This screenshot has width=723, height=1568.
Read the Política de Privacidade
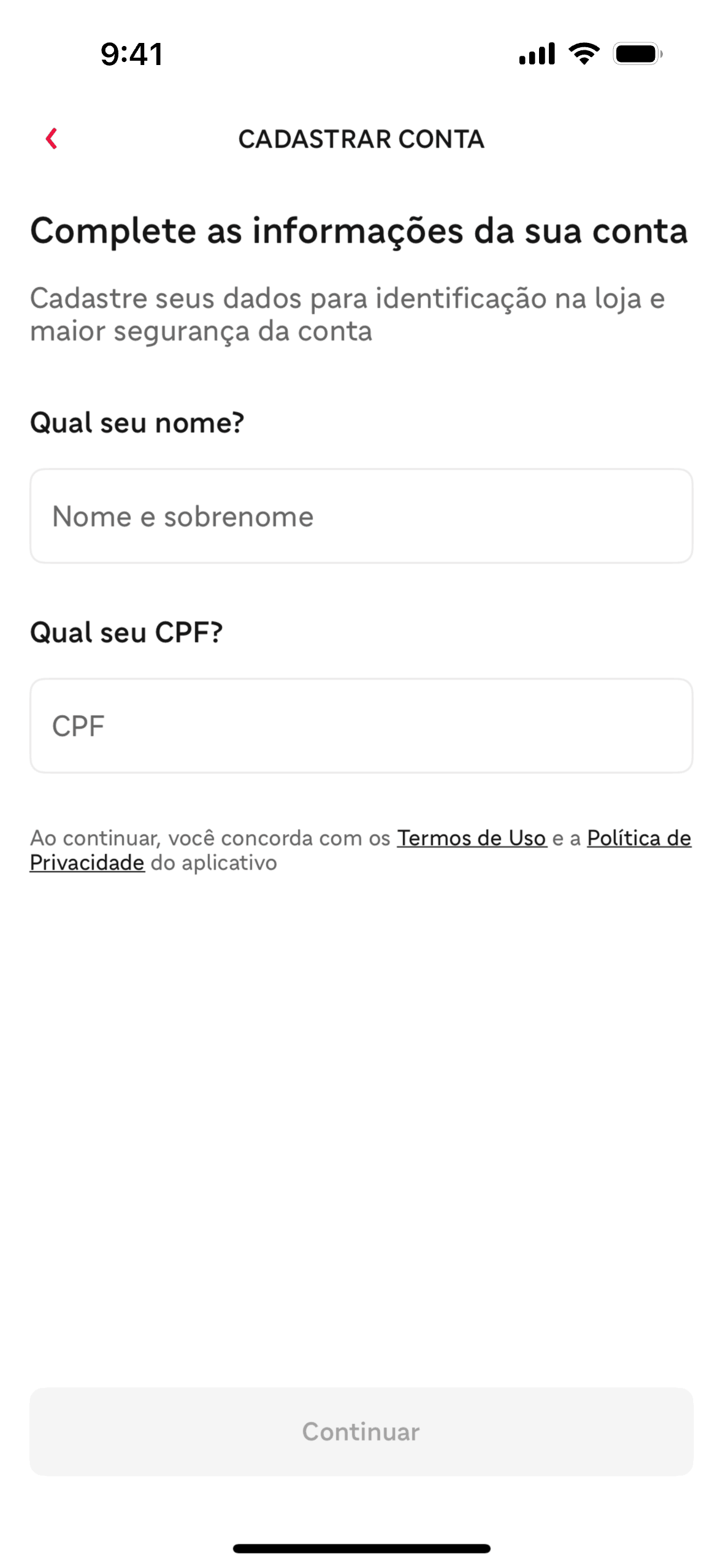coord(638,838)
